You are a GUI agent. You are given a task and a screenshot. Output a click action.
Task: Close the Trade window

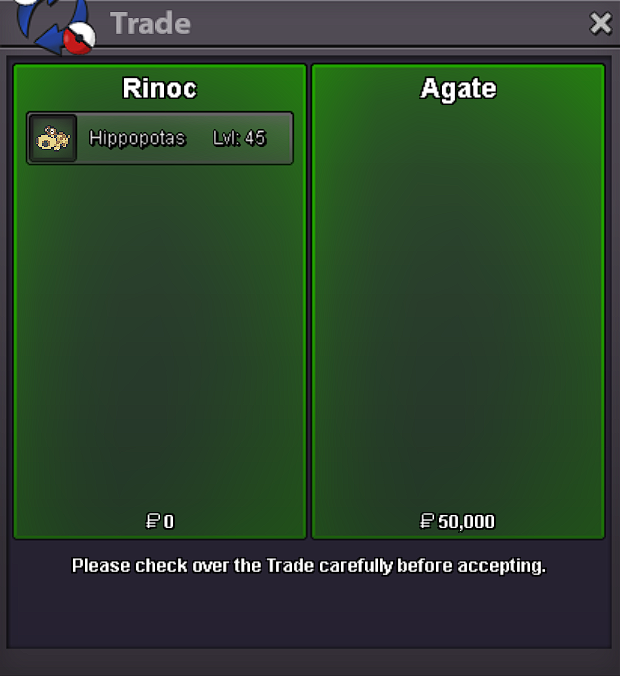click(600, 23)
